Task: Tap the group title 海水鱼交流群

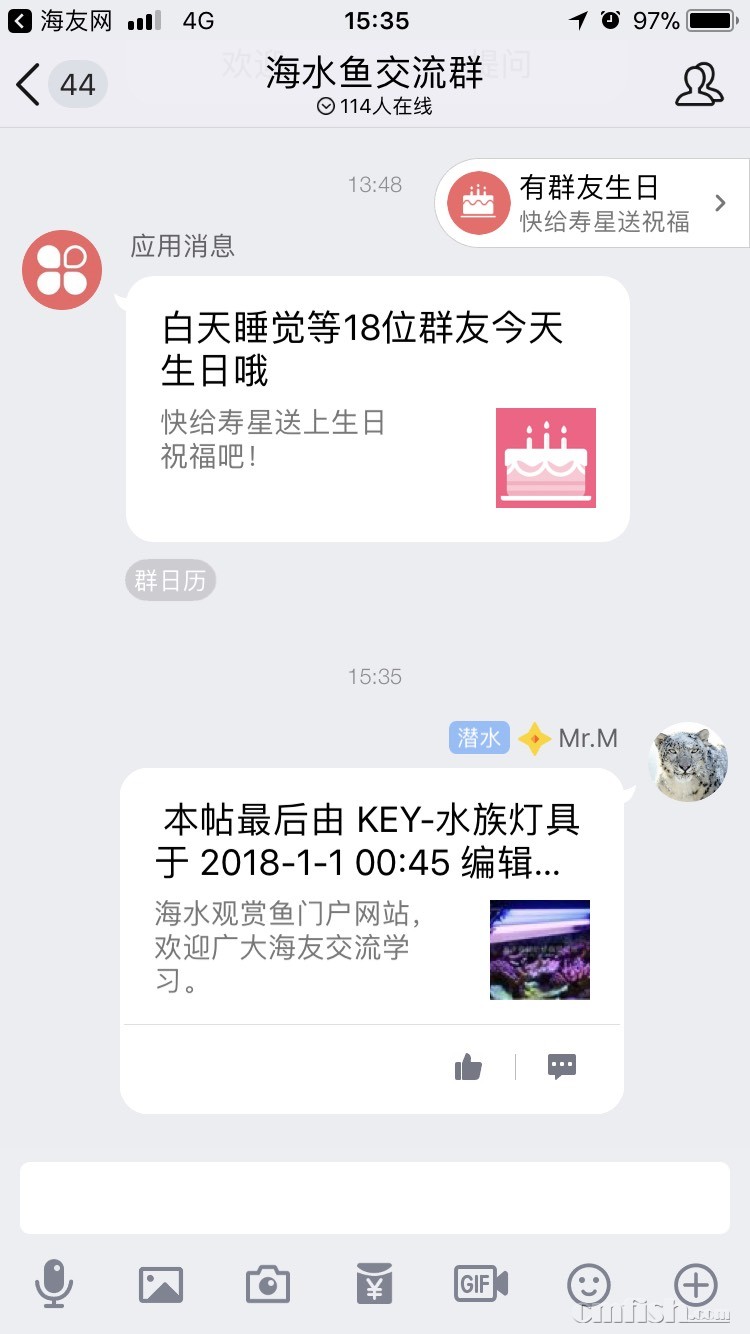Action: [x=375, y=75]
